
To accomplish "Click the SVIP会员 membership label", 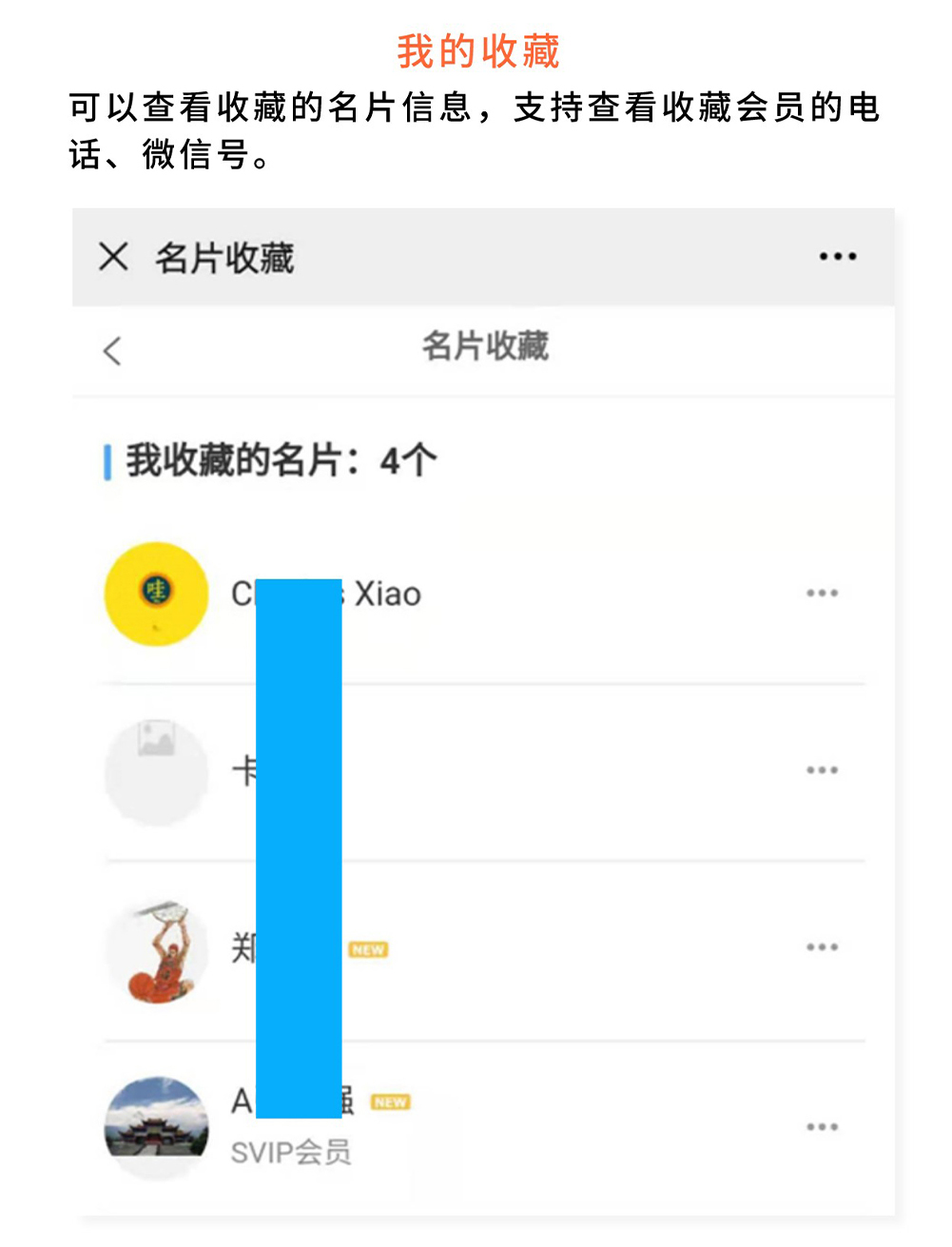I will (292, 1153).
